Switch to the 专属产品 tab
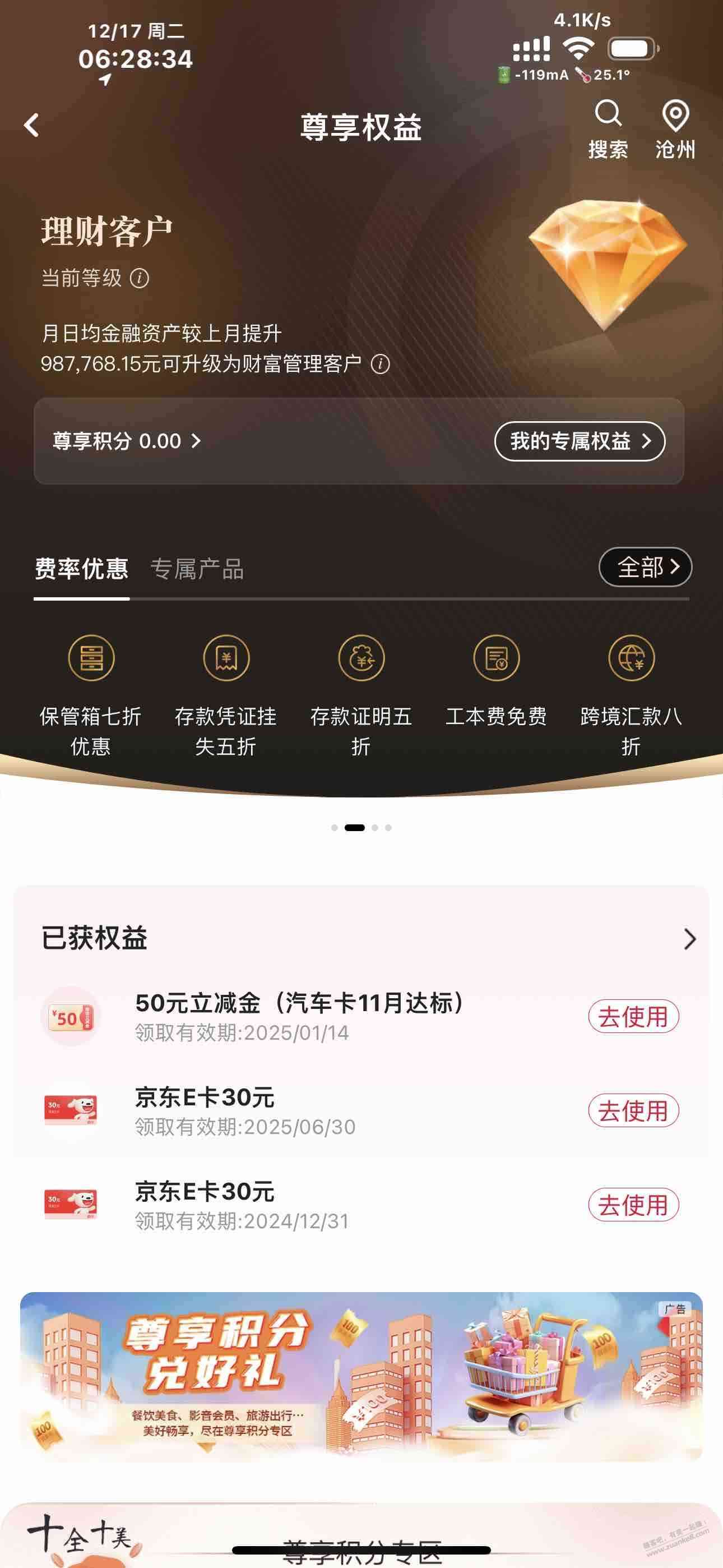 point(197,569)
